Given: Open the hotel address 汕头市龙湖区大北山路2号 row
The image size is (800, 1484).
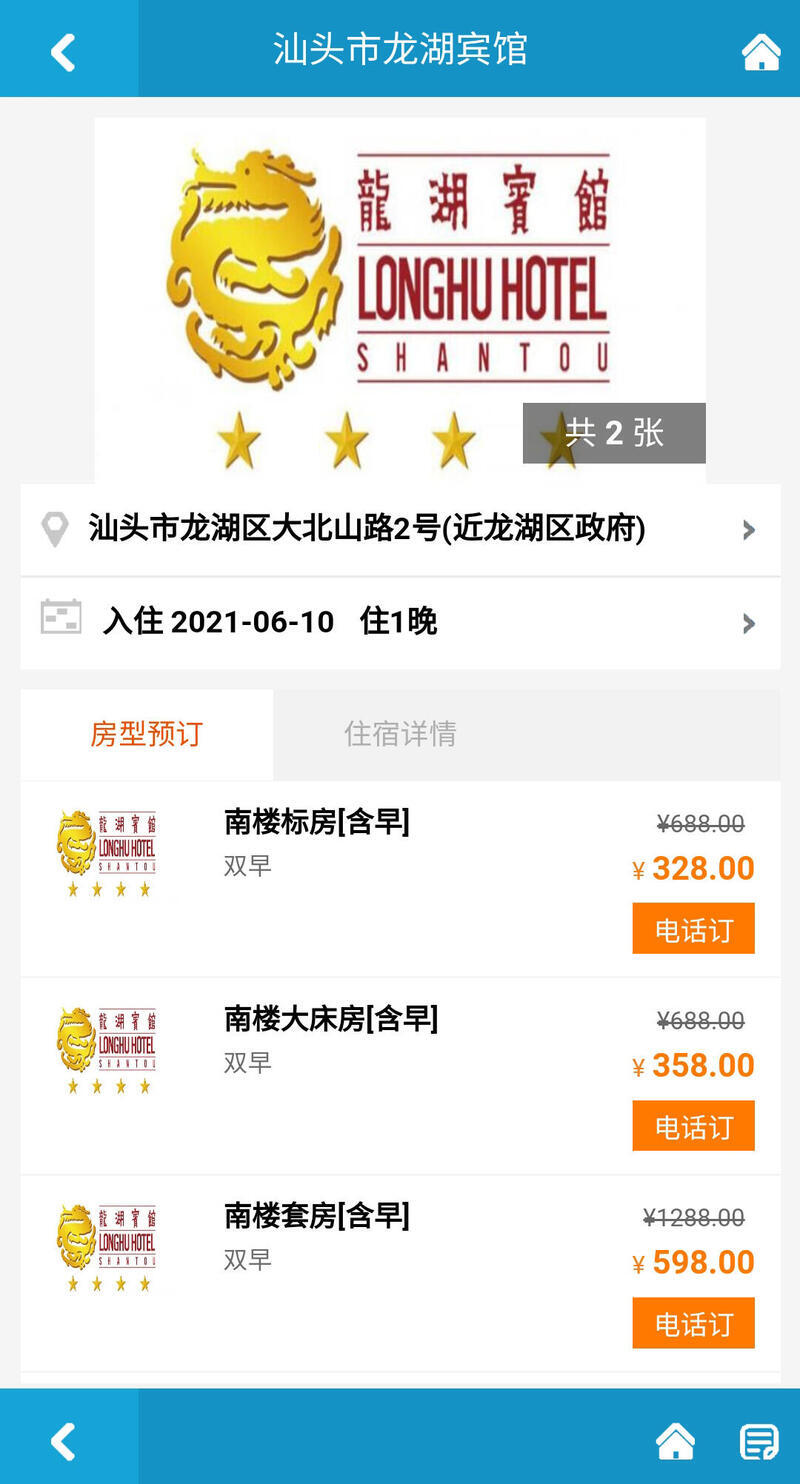Looking at the screenshot, I should pyautogui.click(x=400, y=529).
